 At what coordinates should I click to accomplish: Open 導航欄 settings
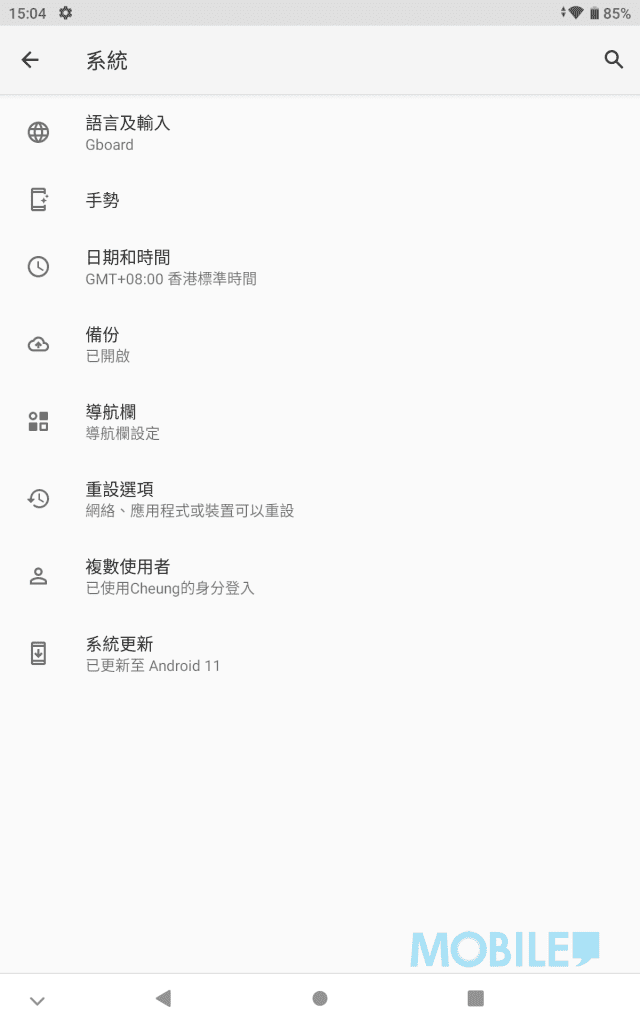320,422
